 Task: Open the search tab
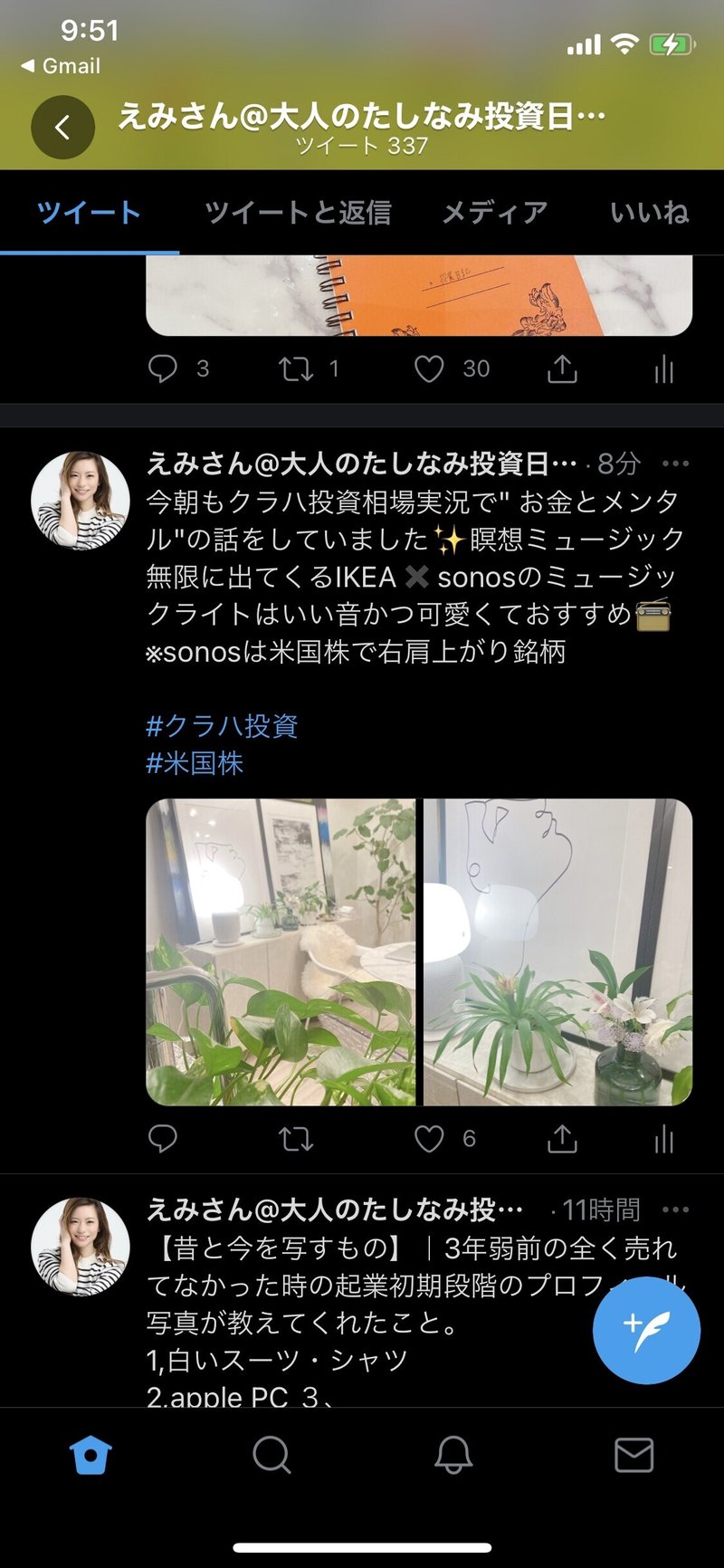click(x=271, y=1456)
